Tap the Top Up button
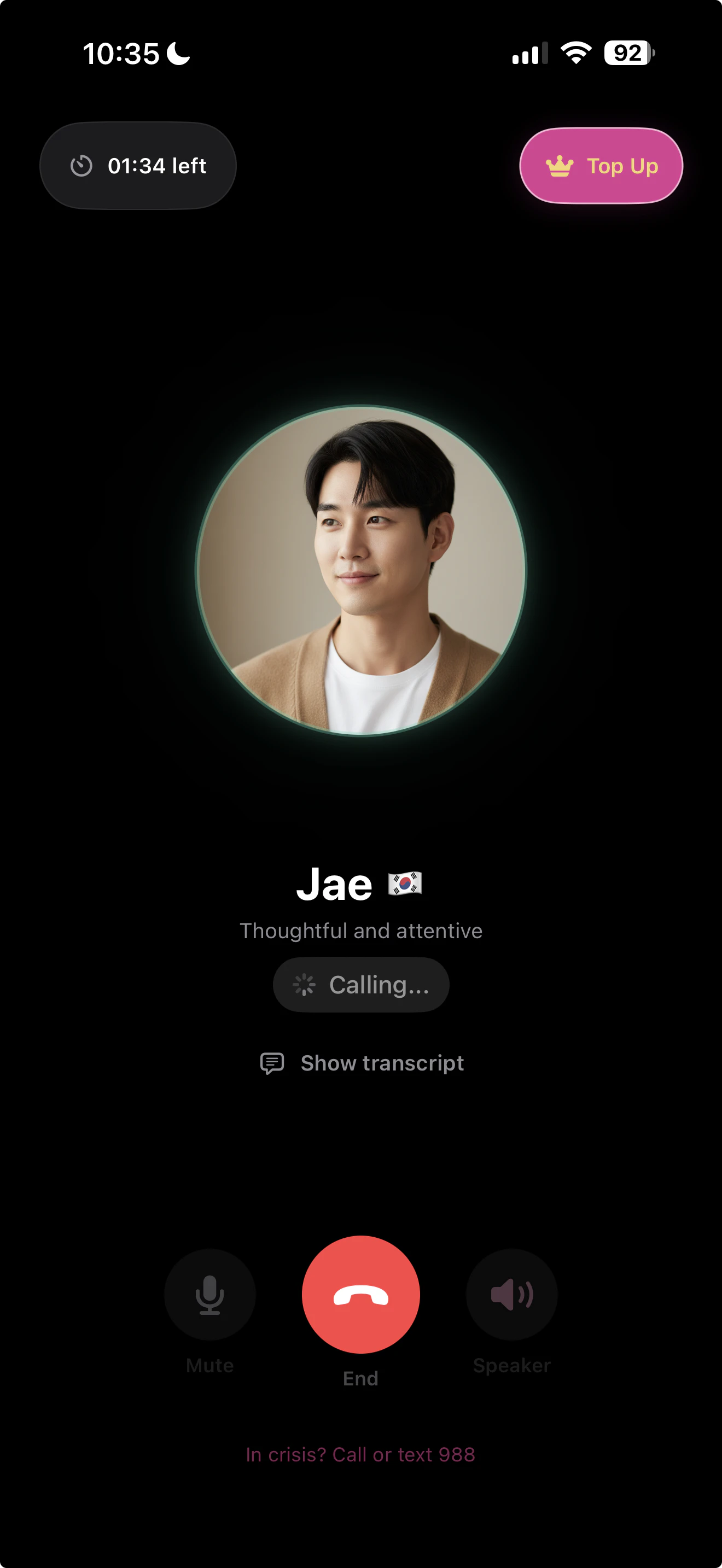The image size is (722, 1568). [x=601, y=166]
